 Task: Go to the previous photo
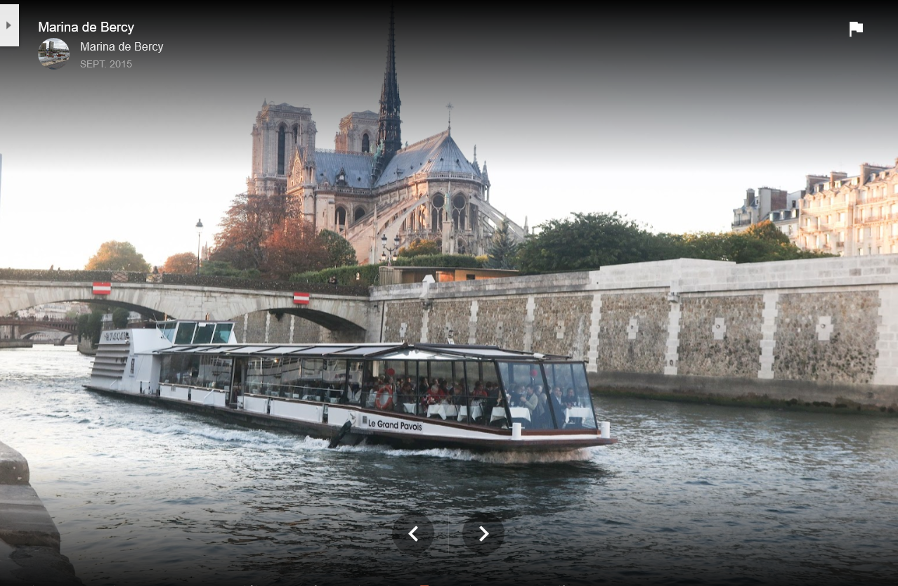coord(413,534)
